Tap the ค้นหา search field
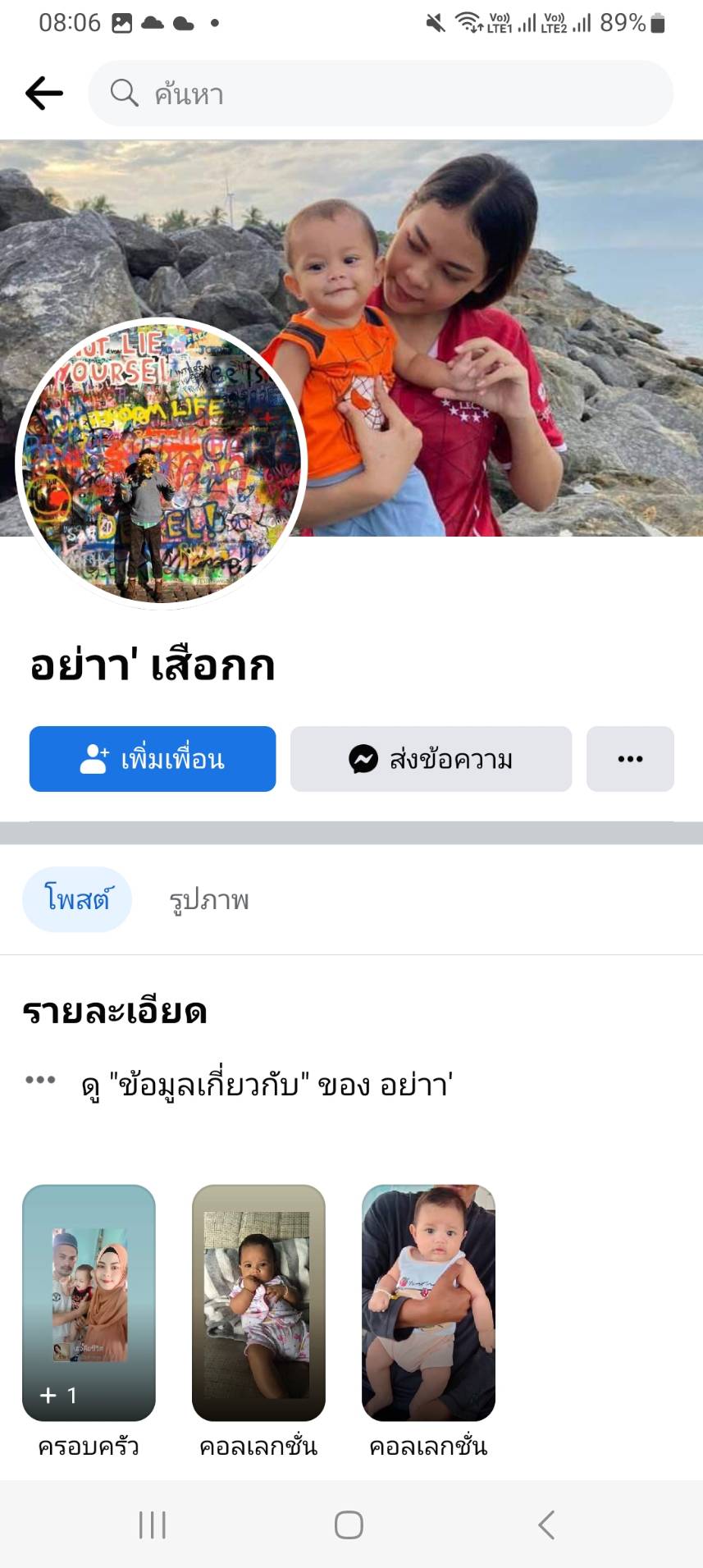Screen dimensions: 703x1568 381,94
